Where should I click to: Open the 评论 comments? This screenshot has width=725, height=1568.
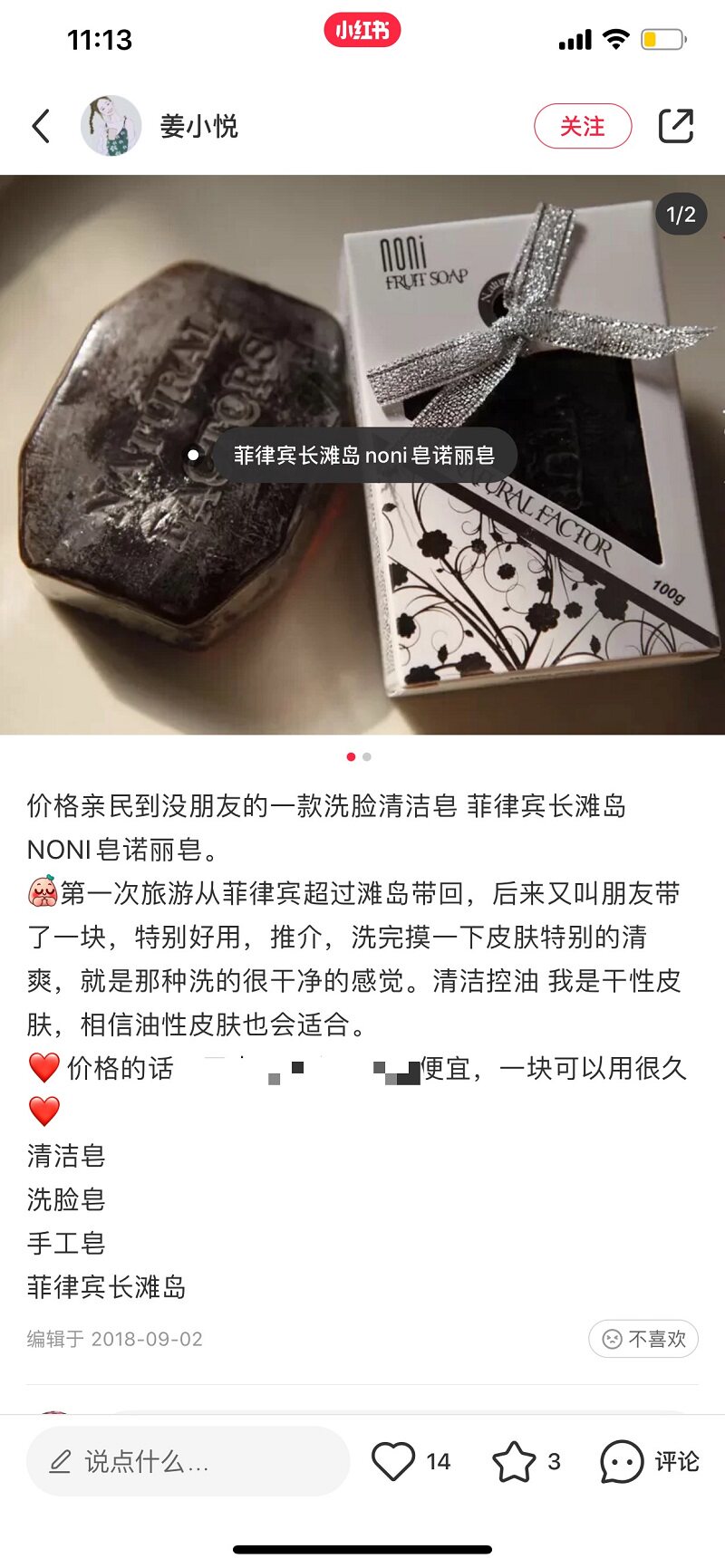[x=650, y=1461]
